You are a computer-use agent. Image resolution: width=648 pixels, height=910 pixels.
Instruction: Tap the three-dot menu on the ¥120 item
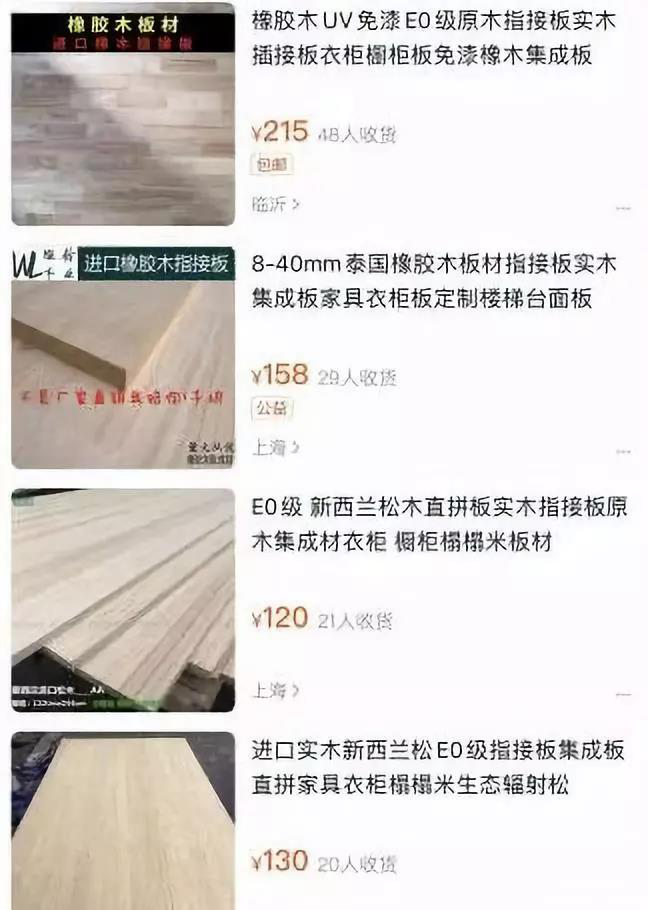click(623, 694)
